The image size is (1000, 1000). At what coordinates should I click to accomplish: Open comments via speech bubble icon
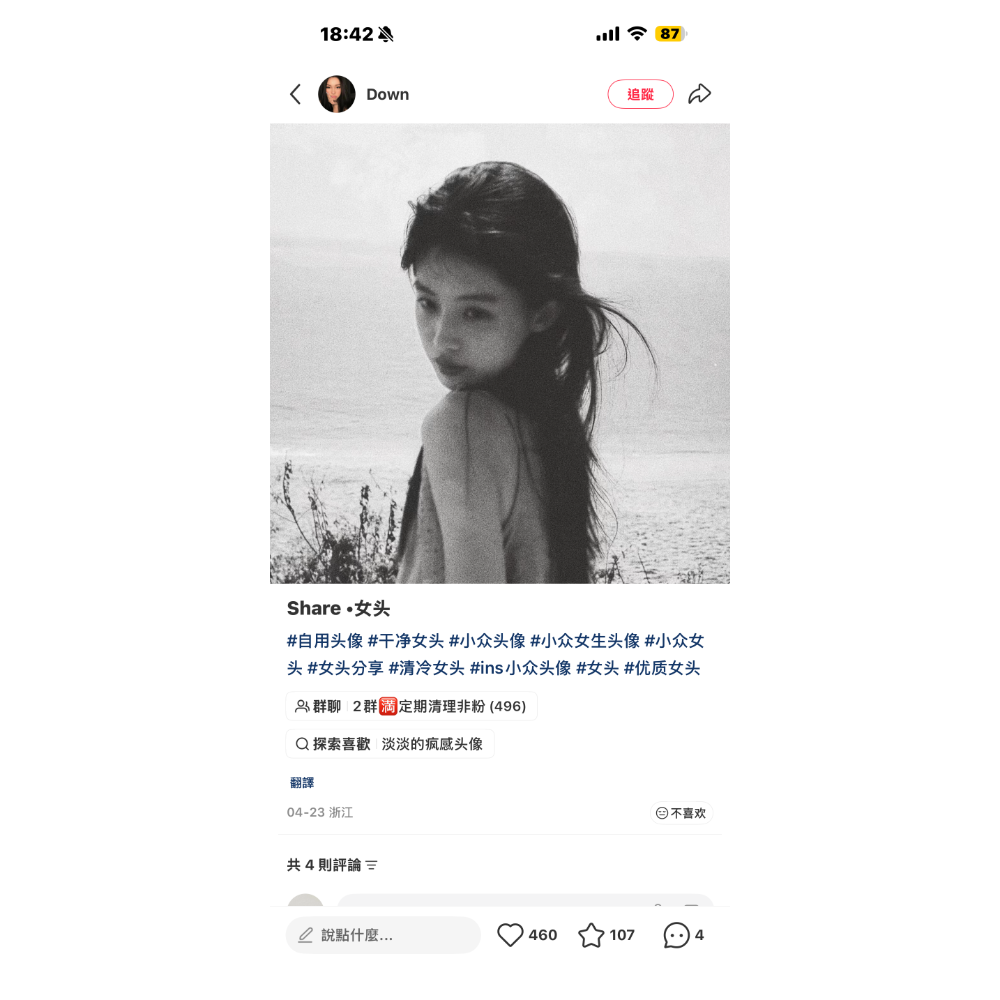677,935
